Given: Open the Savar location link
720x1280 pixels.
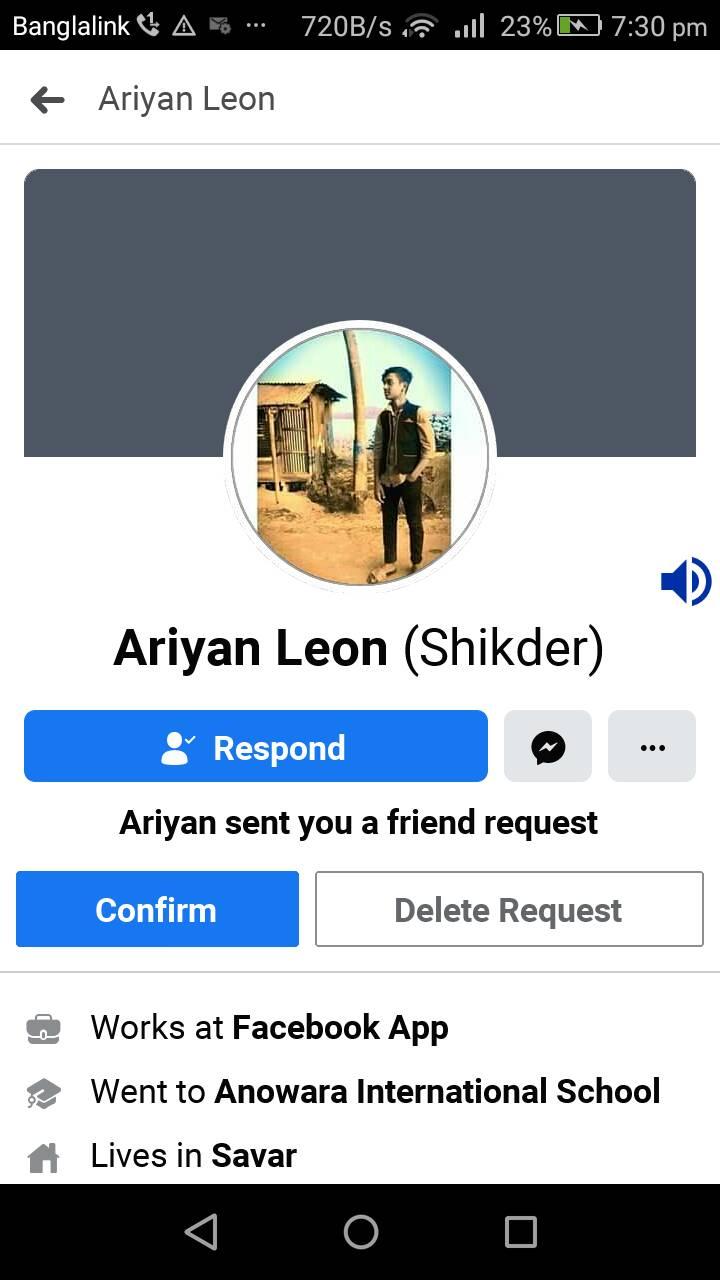Looking at the screenshot, I should click(x=253, y=1156).
